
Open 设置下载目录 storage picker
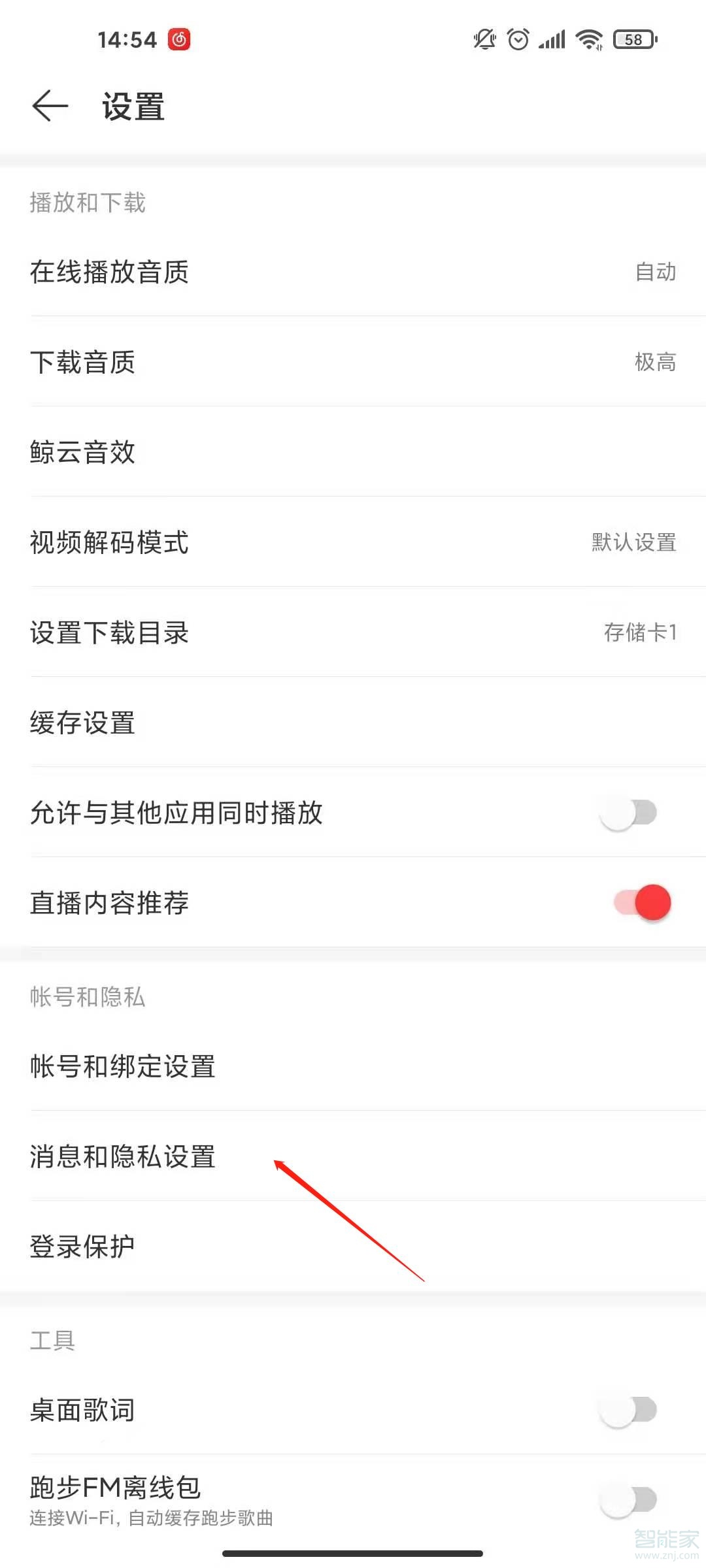pos(353,632)
